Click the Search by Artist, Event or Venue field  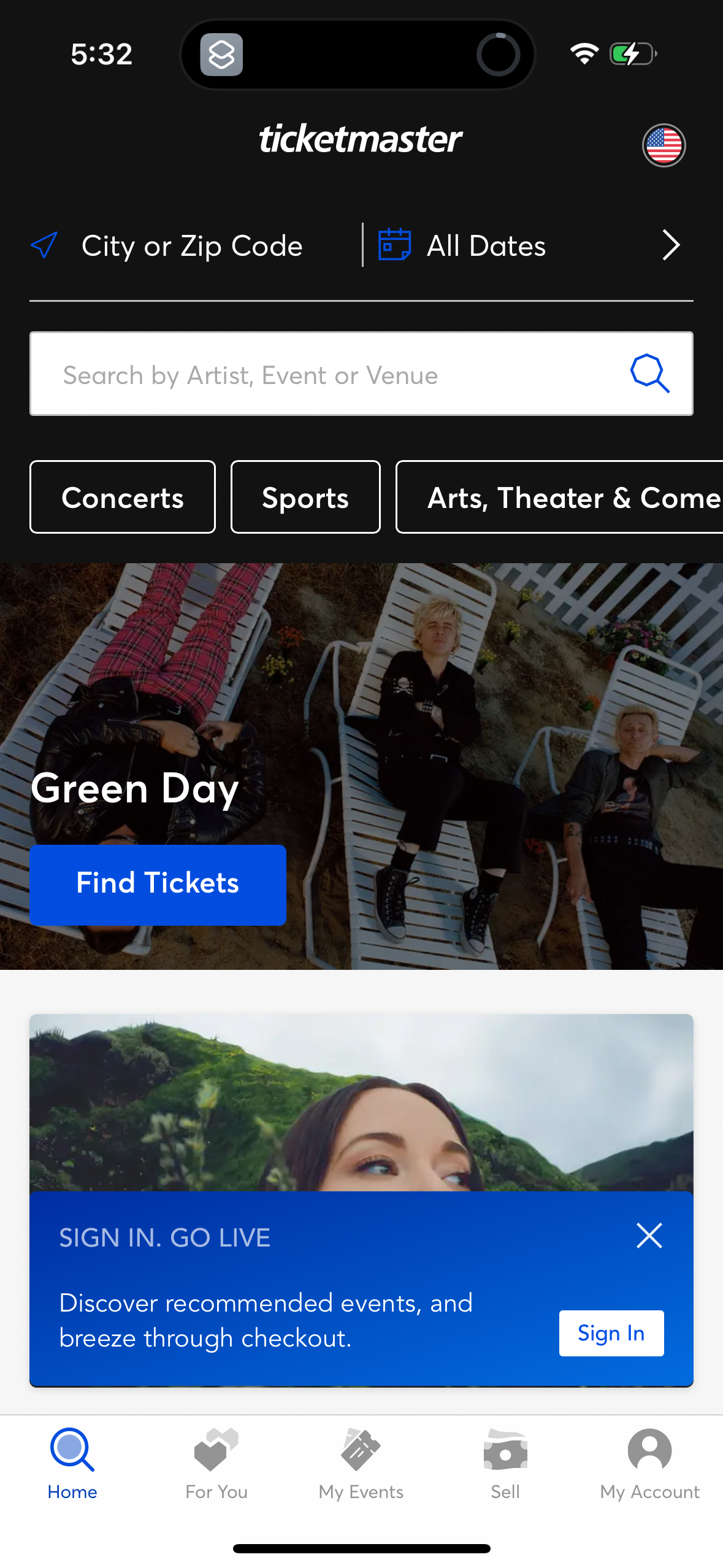tap(307, 374)
